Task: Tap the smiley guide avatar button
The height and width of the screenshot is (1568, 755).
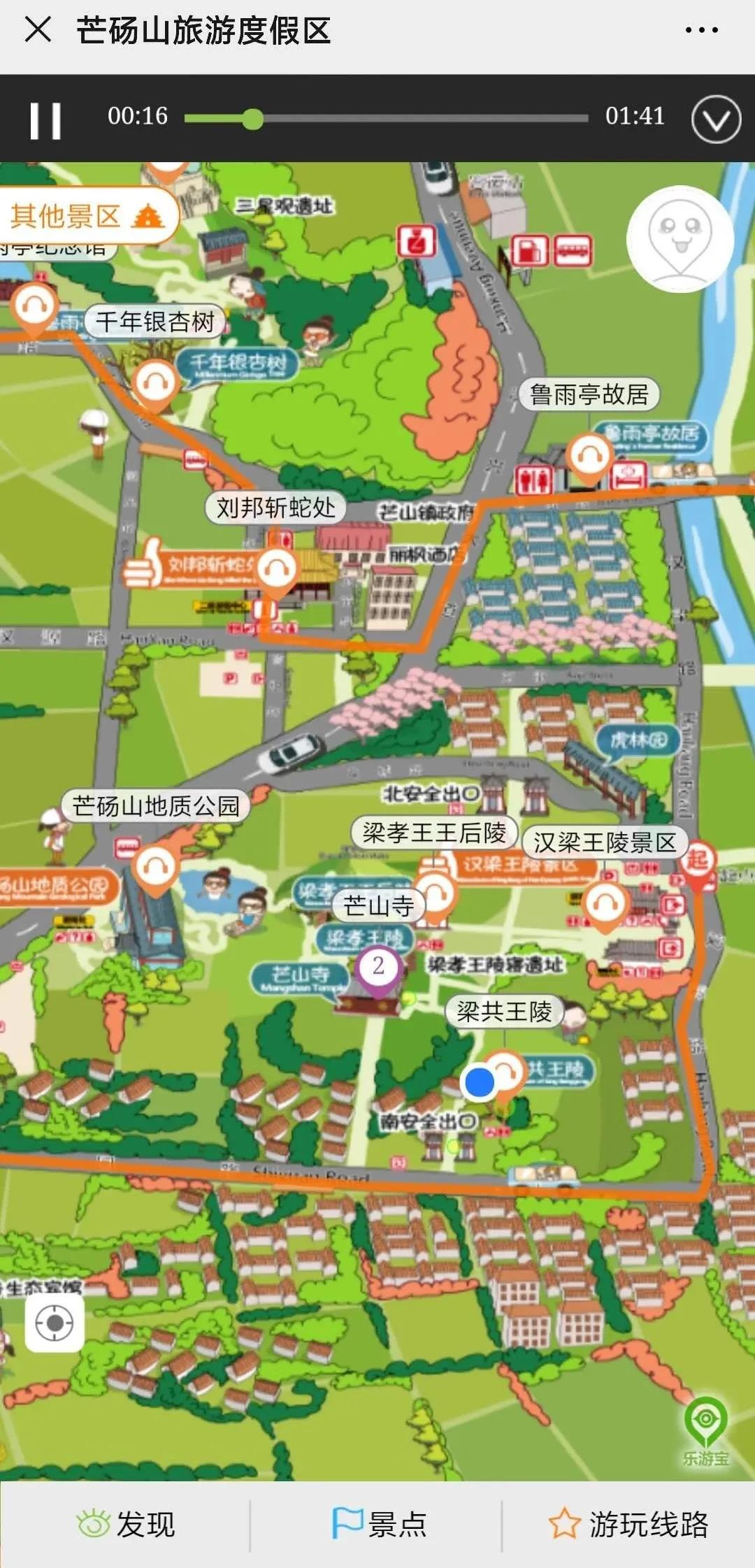Action: pyautogui.click(x=679, y=239)
